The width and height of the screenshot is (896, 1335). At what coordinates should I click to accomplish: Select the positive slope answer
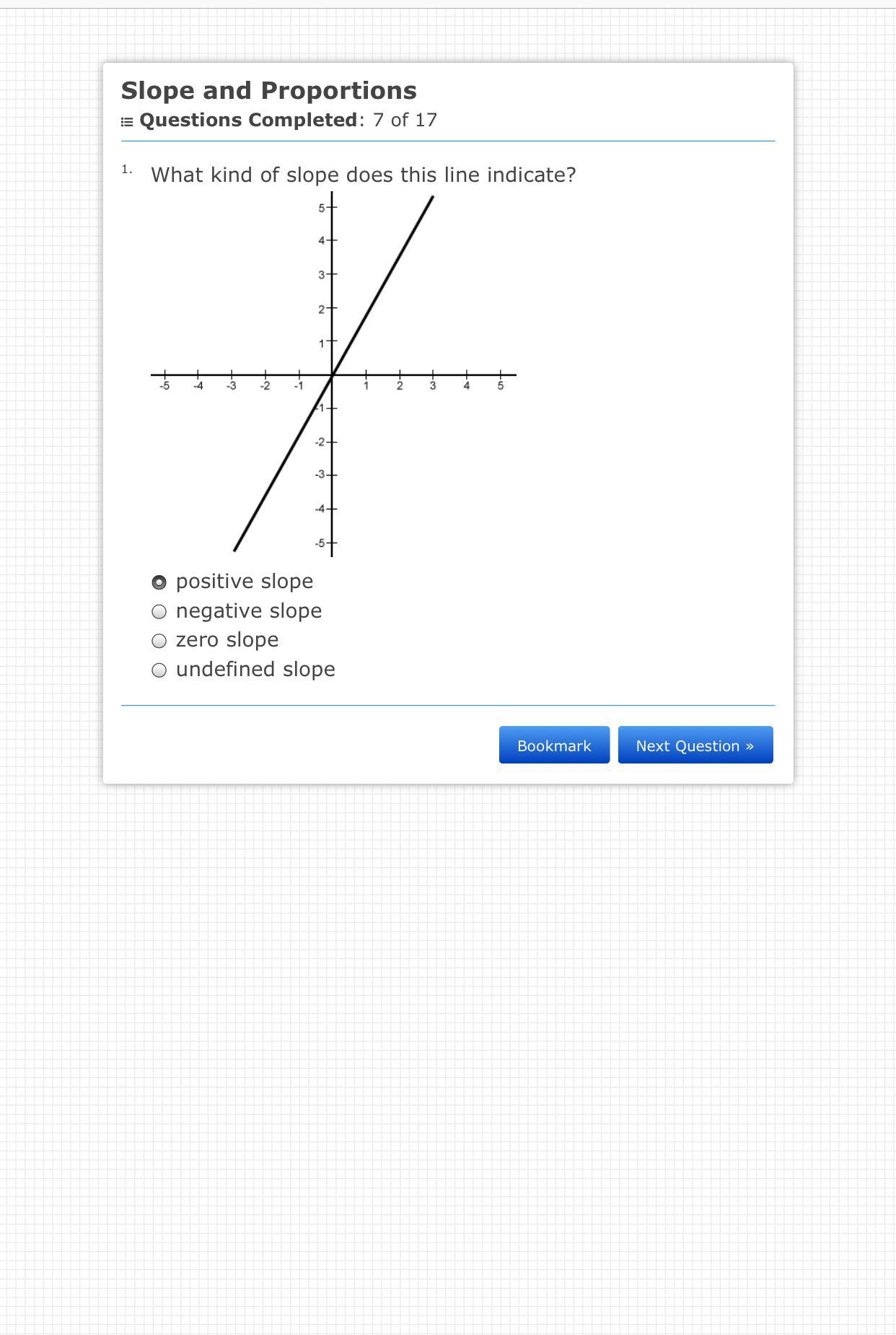point(159,582)
